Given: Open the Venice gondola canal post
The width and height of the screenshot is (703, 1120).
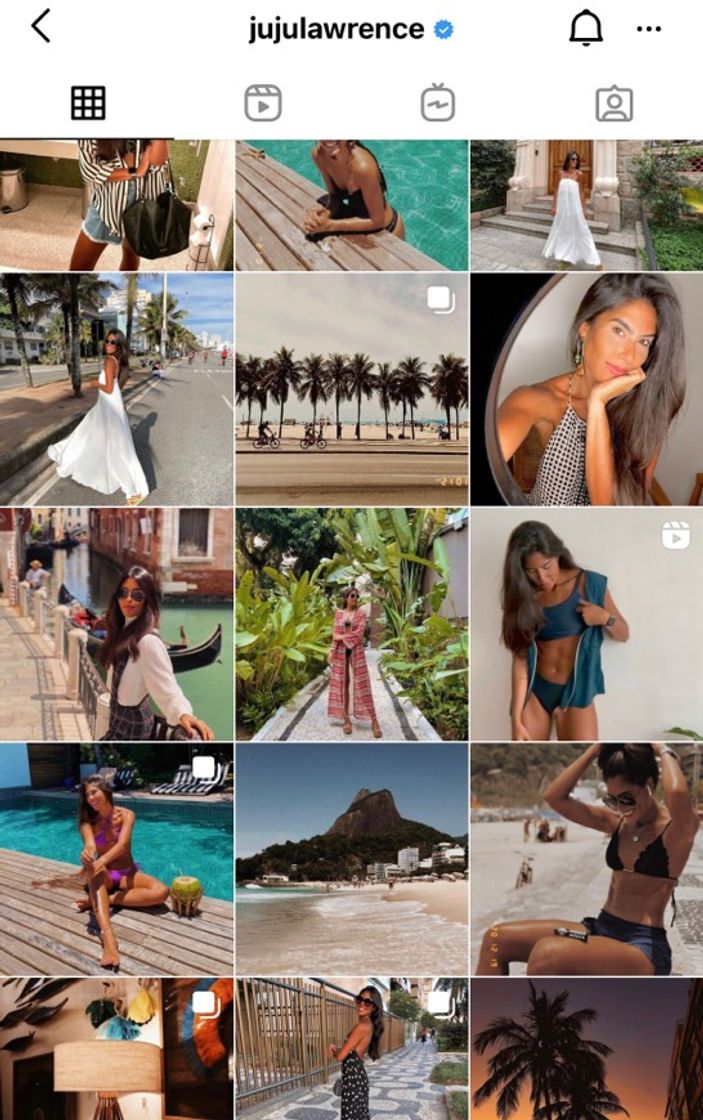Looking at the screenshot, I should coord(117,624).
